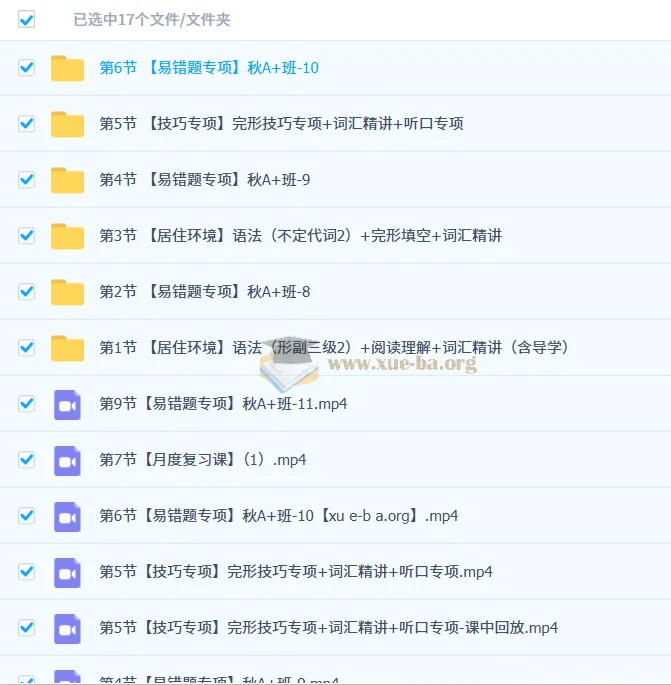This screenshot has height=685, width=671.
Task: Open video 第5节 听口专项-课中回放.mp4
Action: (x=328, y=628)
